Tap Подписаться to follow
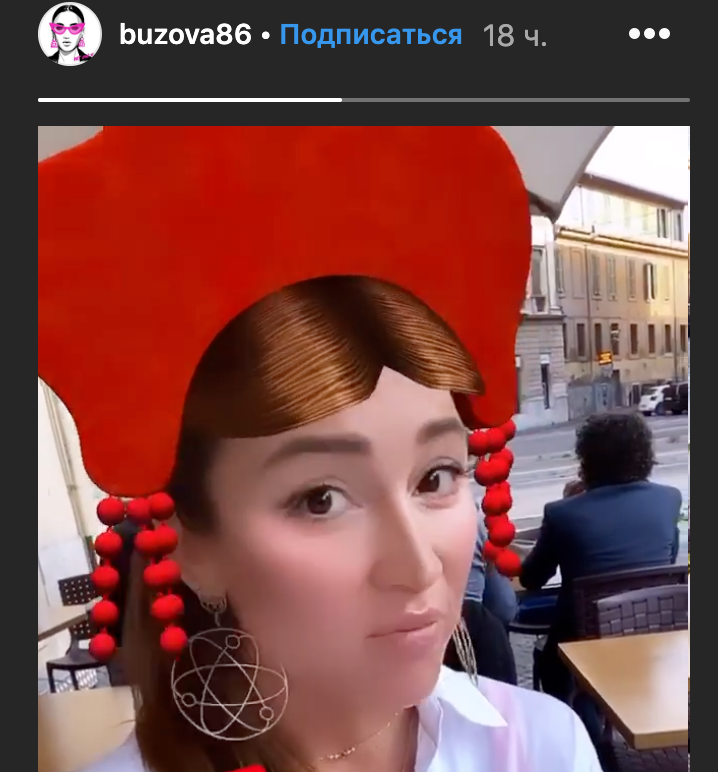 point(371,35)
